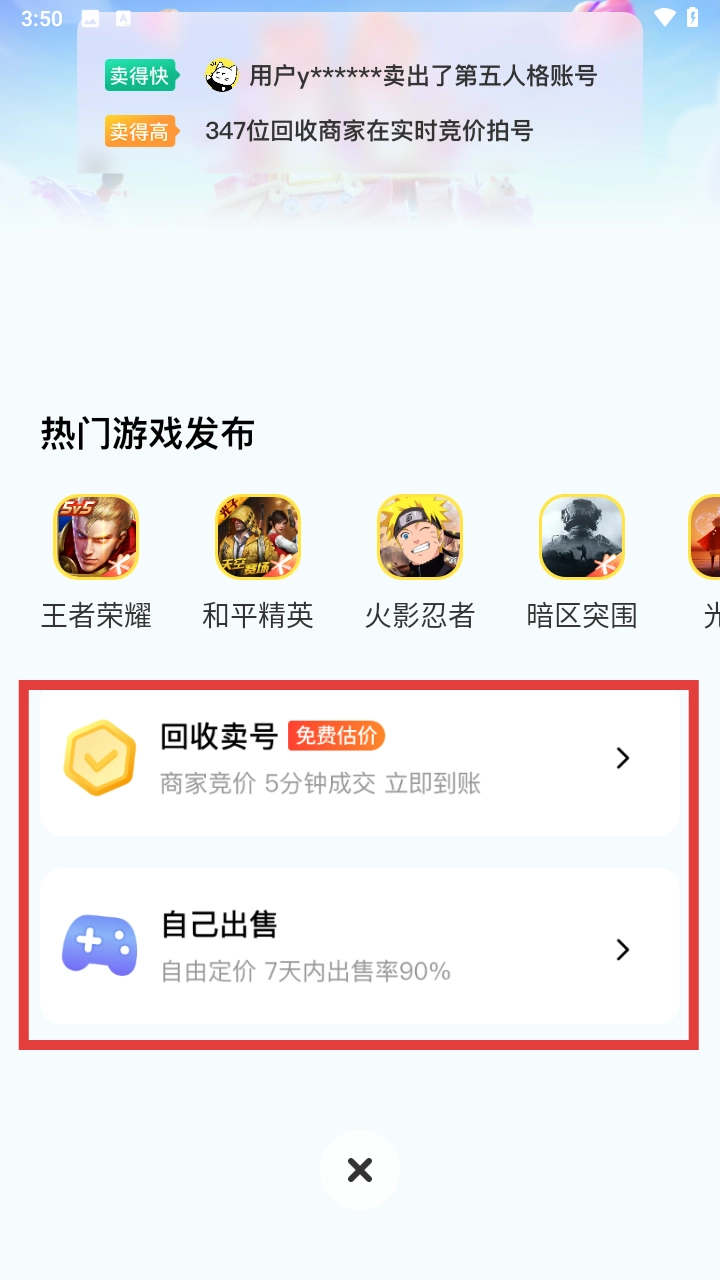Choose 和平精英 from popular games
720x1280 pixels.
pos(258,537)
